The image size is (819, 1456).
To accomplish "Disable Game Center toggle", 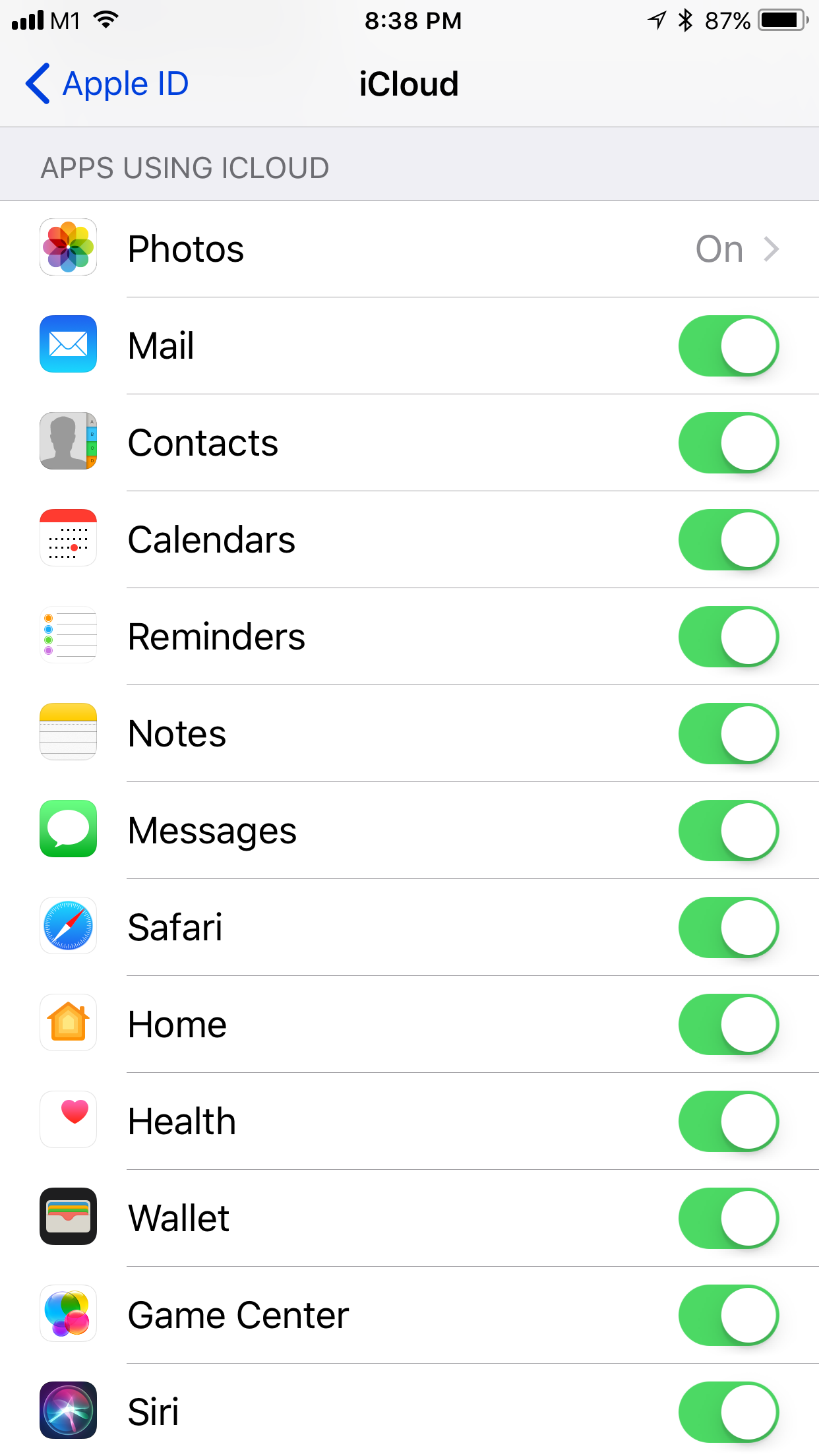I will [729, 1316].
